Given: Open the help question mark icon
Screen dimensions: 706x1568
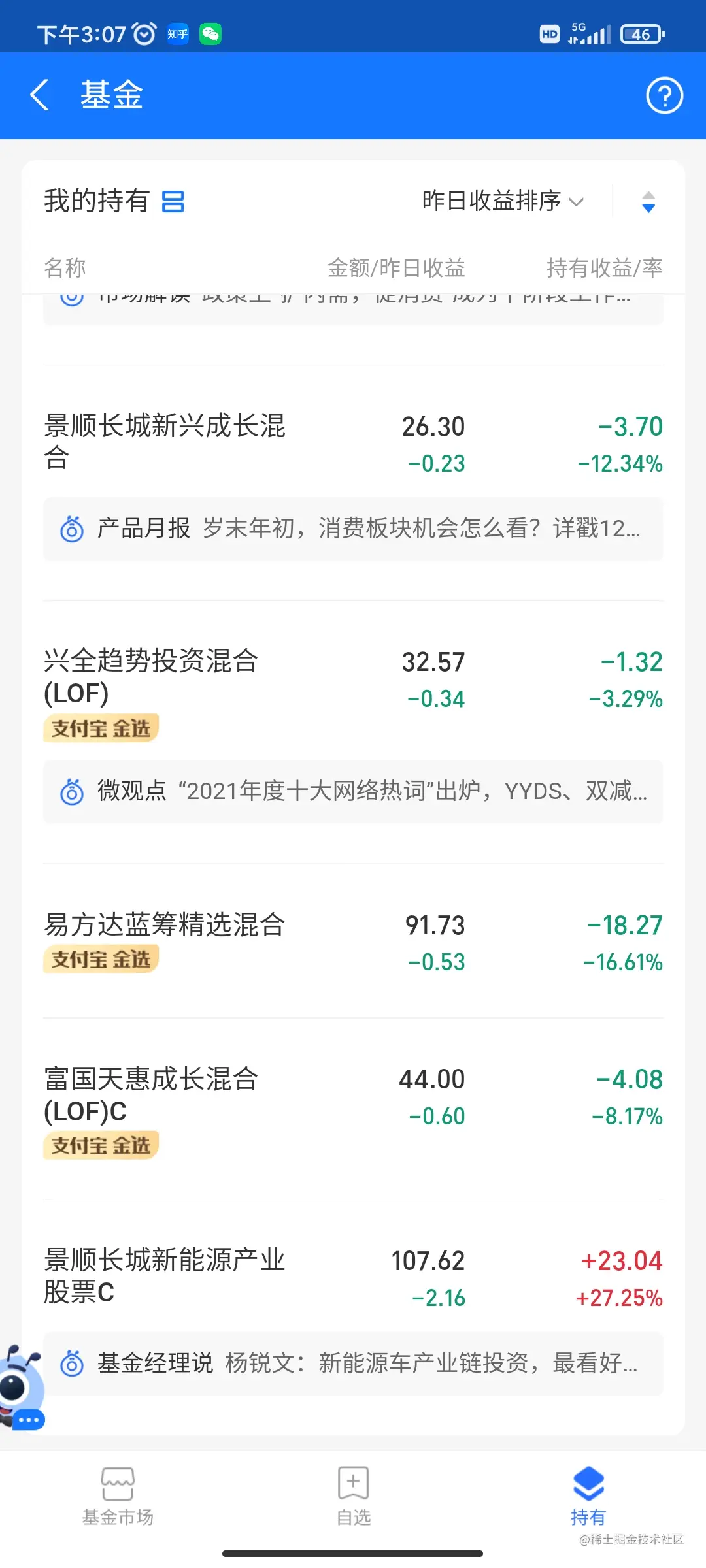Looking at the screenshot, I should (664, 96).
